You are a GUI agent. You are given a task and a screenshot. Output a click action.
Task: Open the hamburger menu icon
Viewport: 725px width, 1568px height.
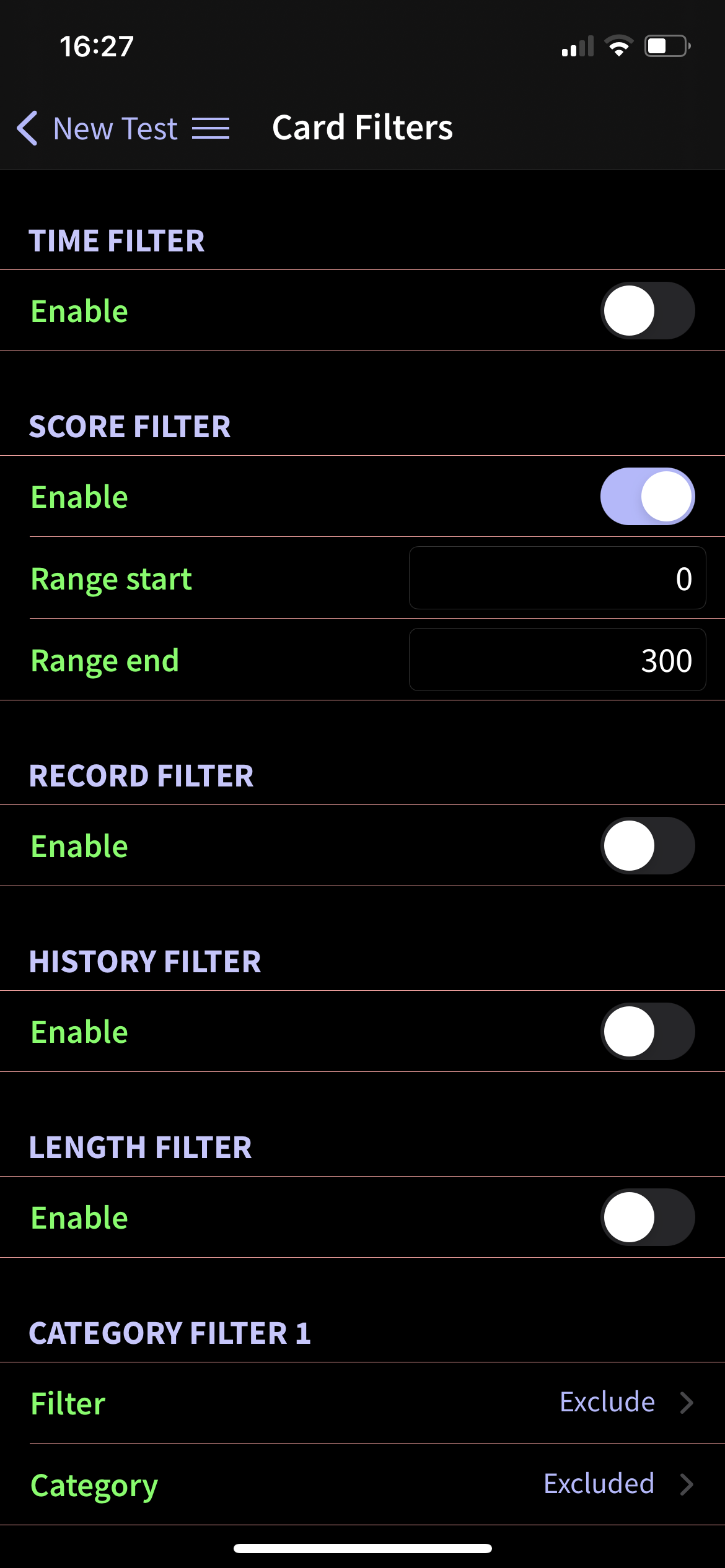[211, 128]
